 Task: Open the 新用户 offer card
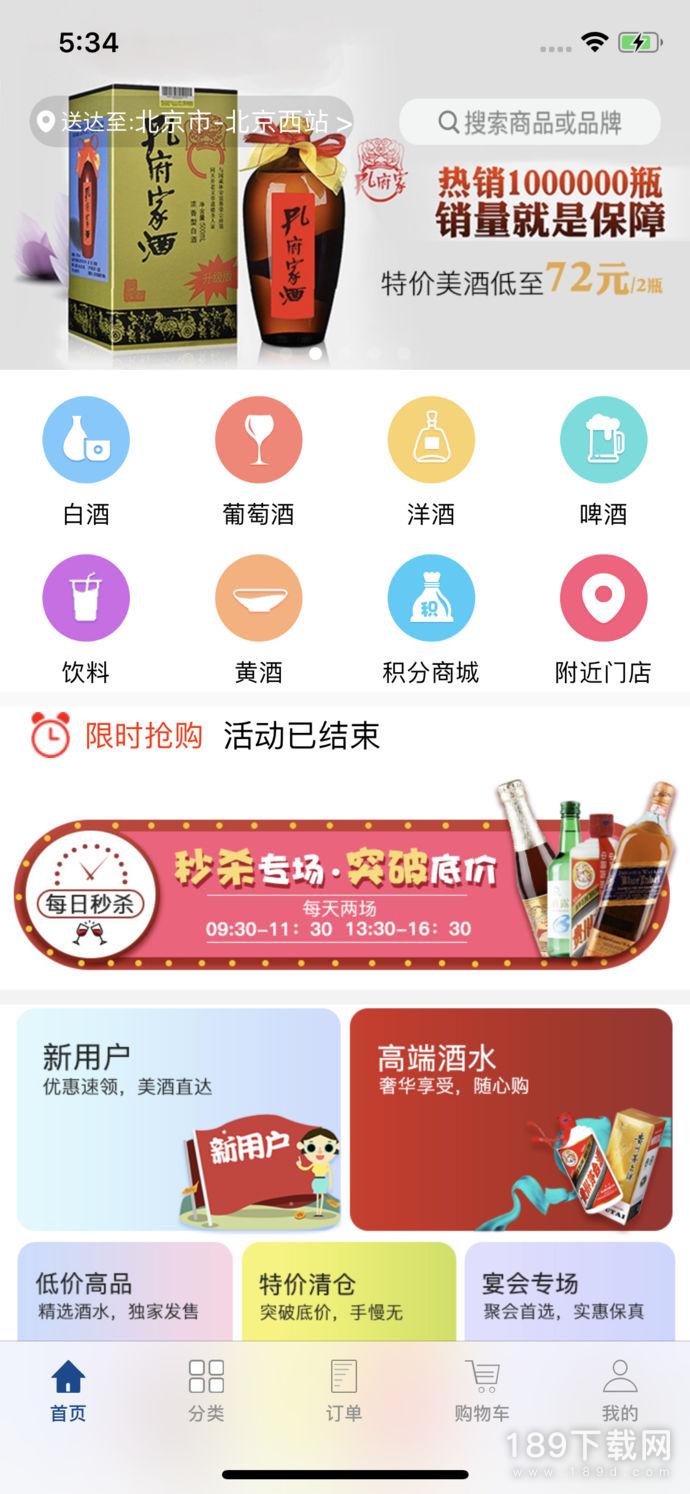click(179, 1118)
